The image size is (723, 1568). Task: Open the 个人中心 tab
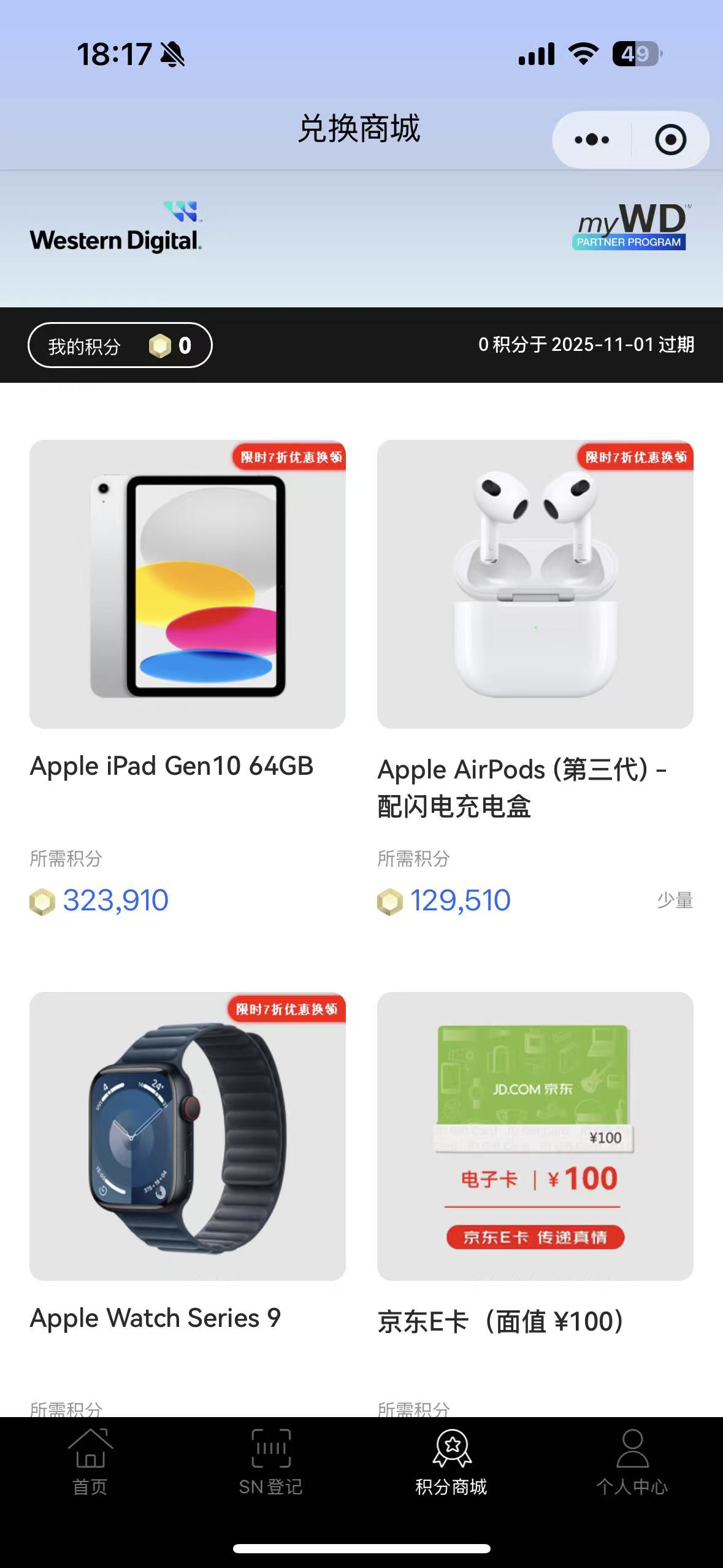(632, 1462)
